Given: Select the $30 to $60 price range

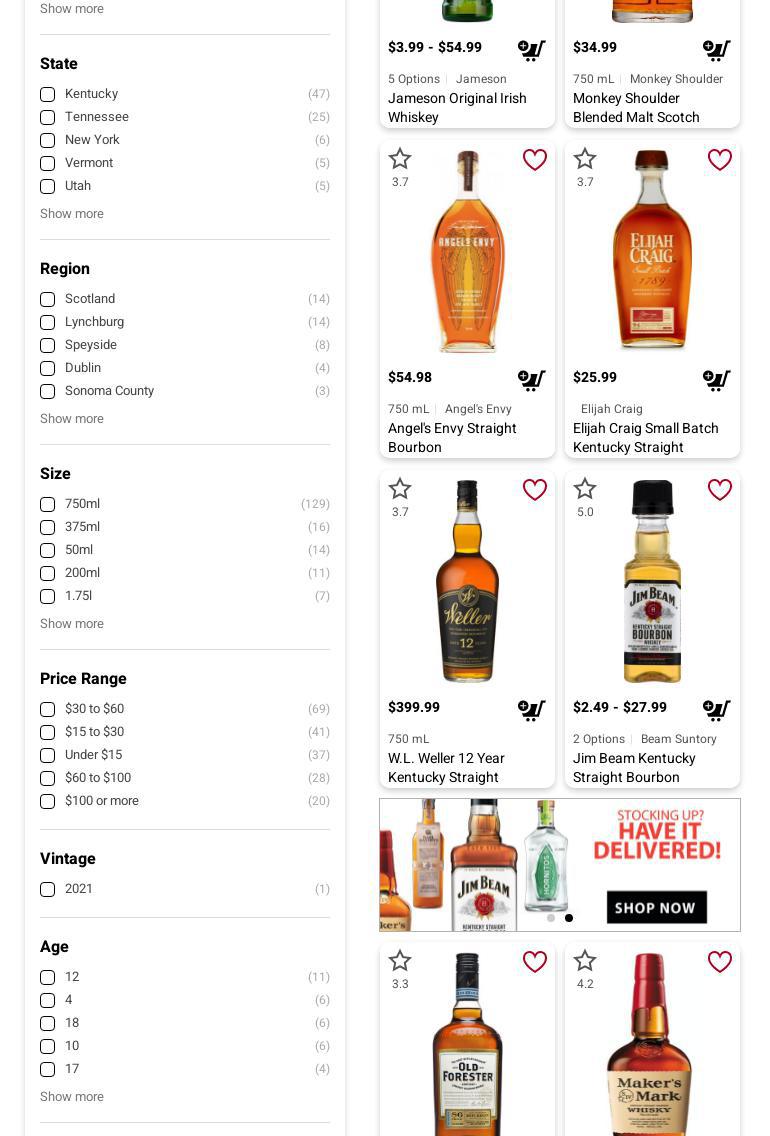Looking at the screenshot, I should point(48,709).
